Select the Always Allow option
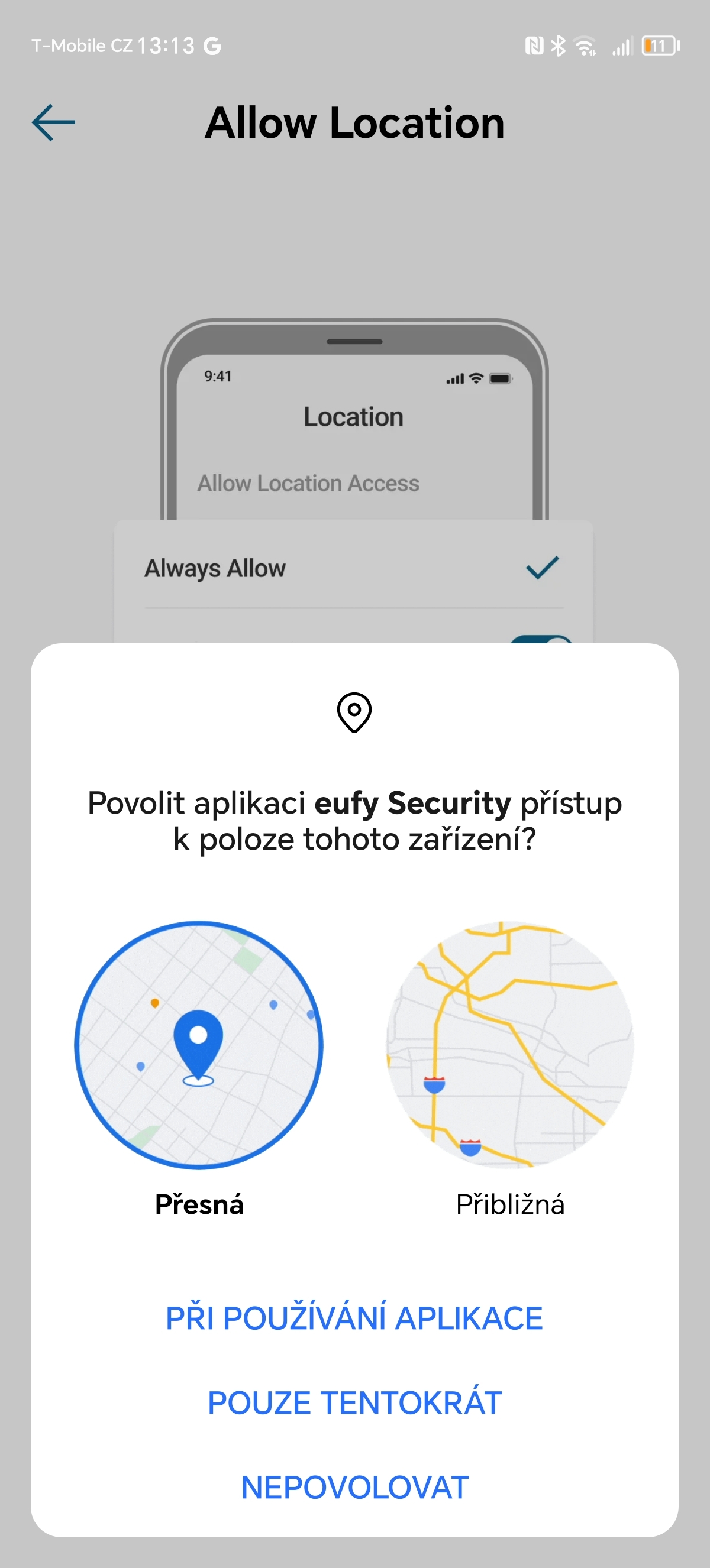Image resolution: width=710 pixels, height=1568 pixels. coord(214,567)
